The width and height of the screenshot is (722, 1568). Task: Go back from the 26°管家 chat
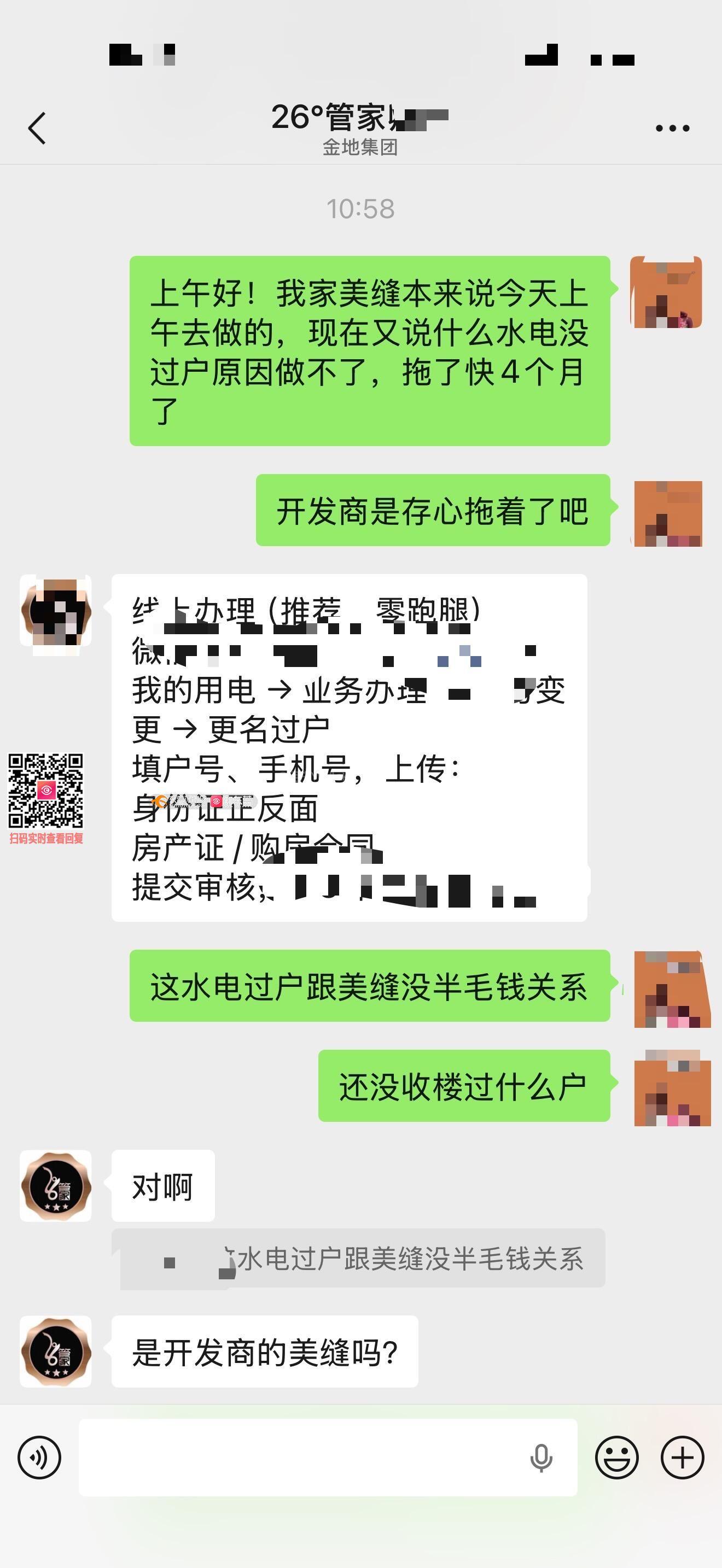point(37,128)
